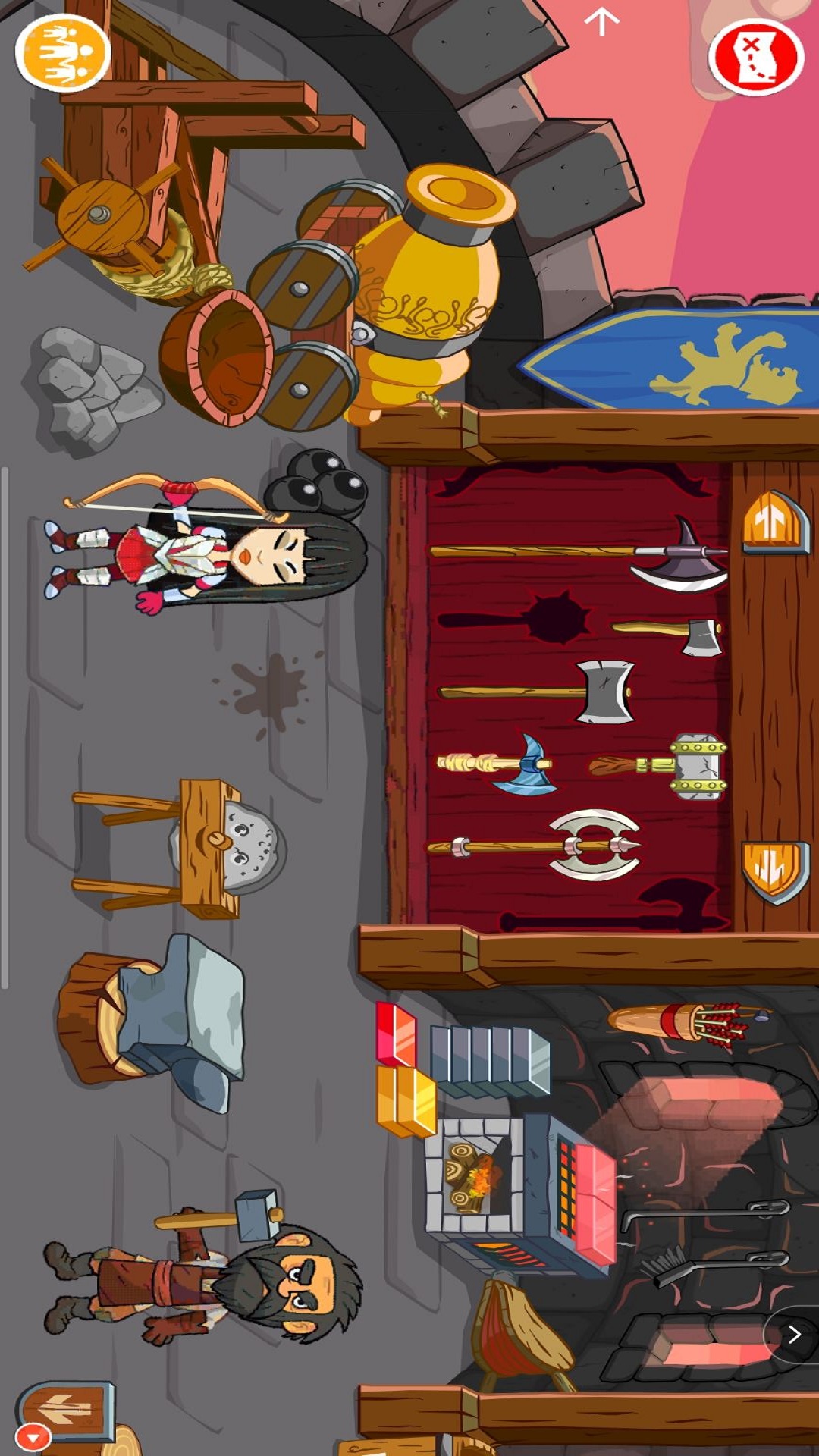This screenshot has width=819, height=1456.
Task: Tap the round chevron arrow at the edge
Action: [x=792, y=1335]
